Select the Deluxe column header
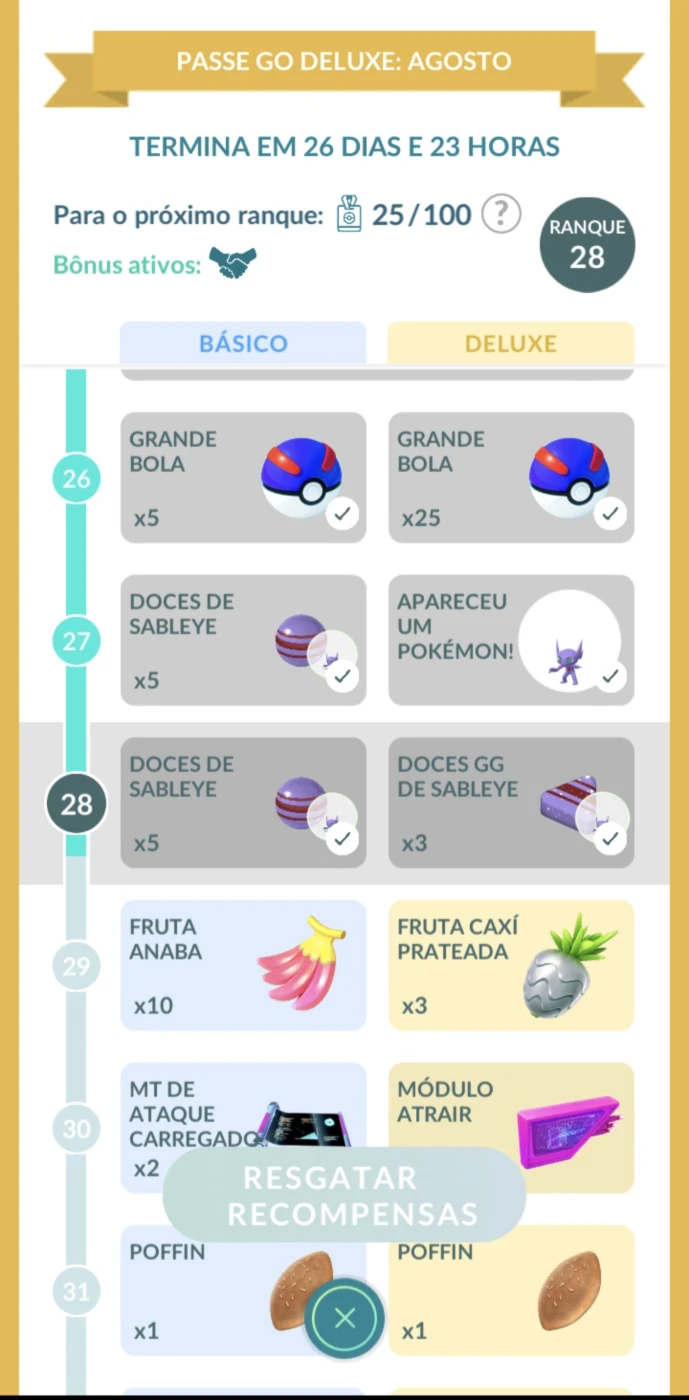 pos(511,343)
